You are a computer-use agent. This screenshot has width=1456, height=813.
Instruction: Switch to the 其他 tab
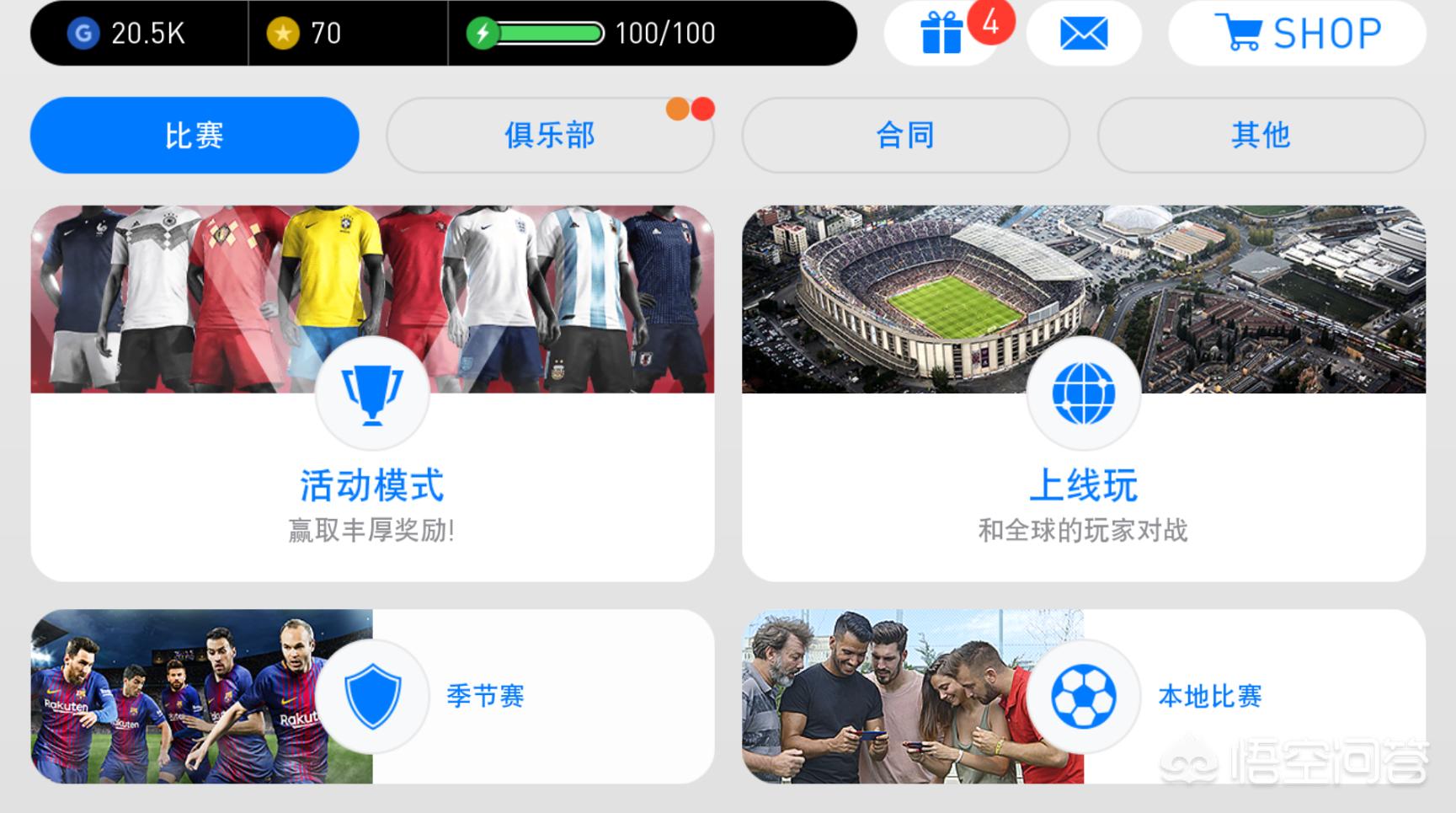click(x=1261, y=135)
